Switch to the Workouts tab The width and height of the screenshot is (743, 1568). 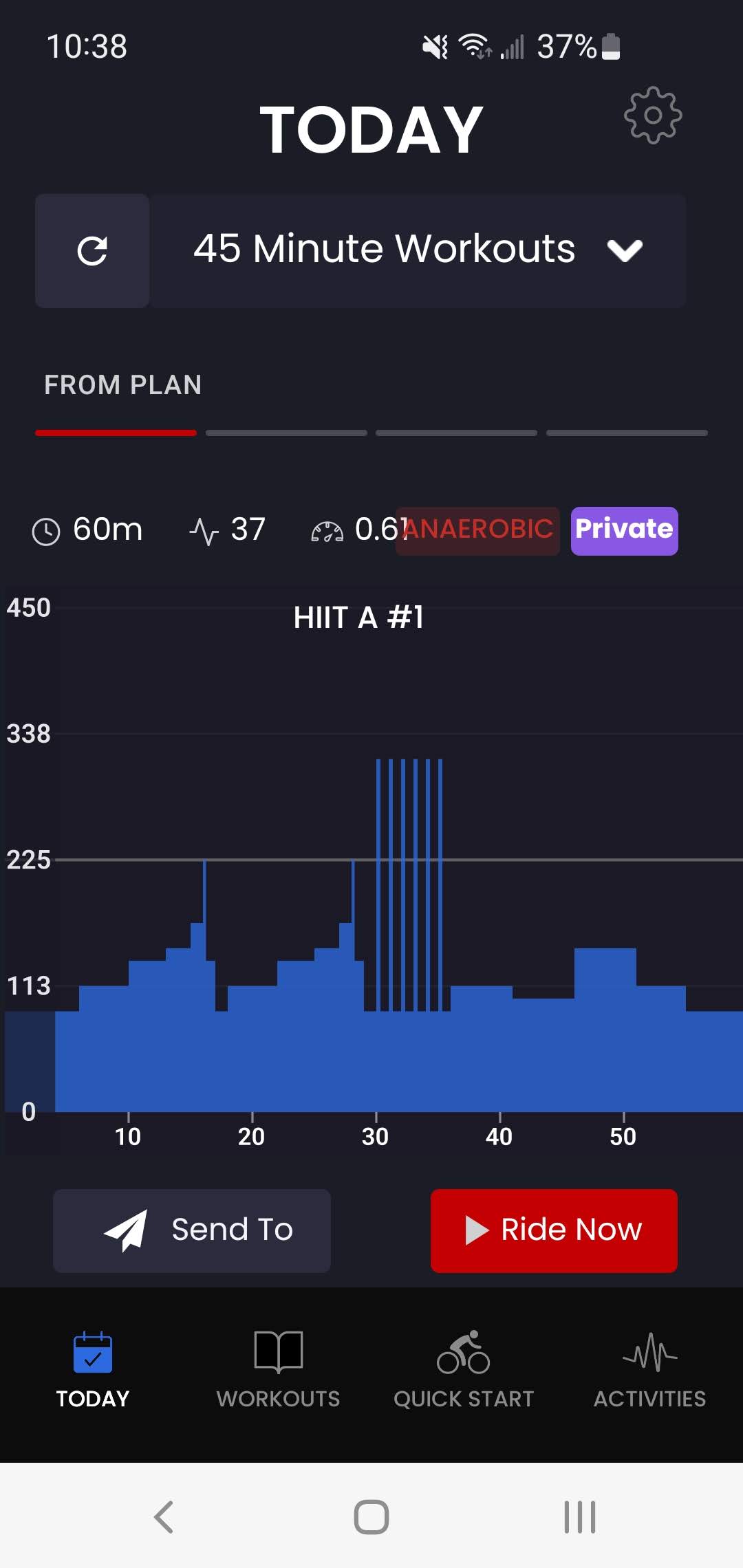[x=278, y=1369]
